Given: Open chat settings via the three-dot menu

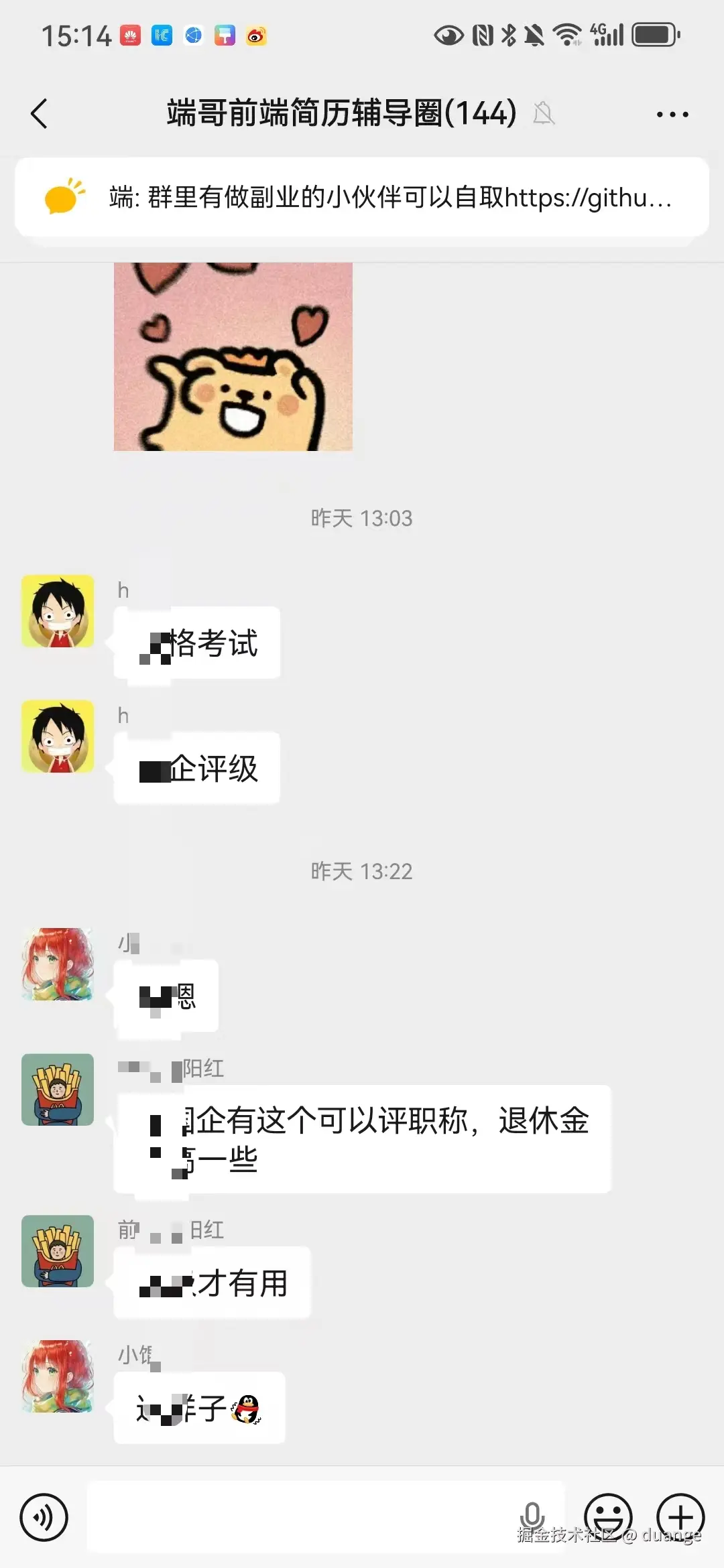Looking at the screenshot, I should (671, 114).
